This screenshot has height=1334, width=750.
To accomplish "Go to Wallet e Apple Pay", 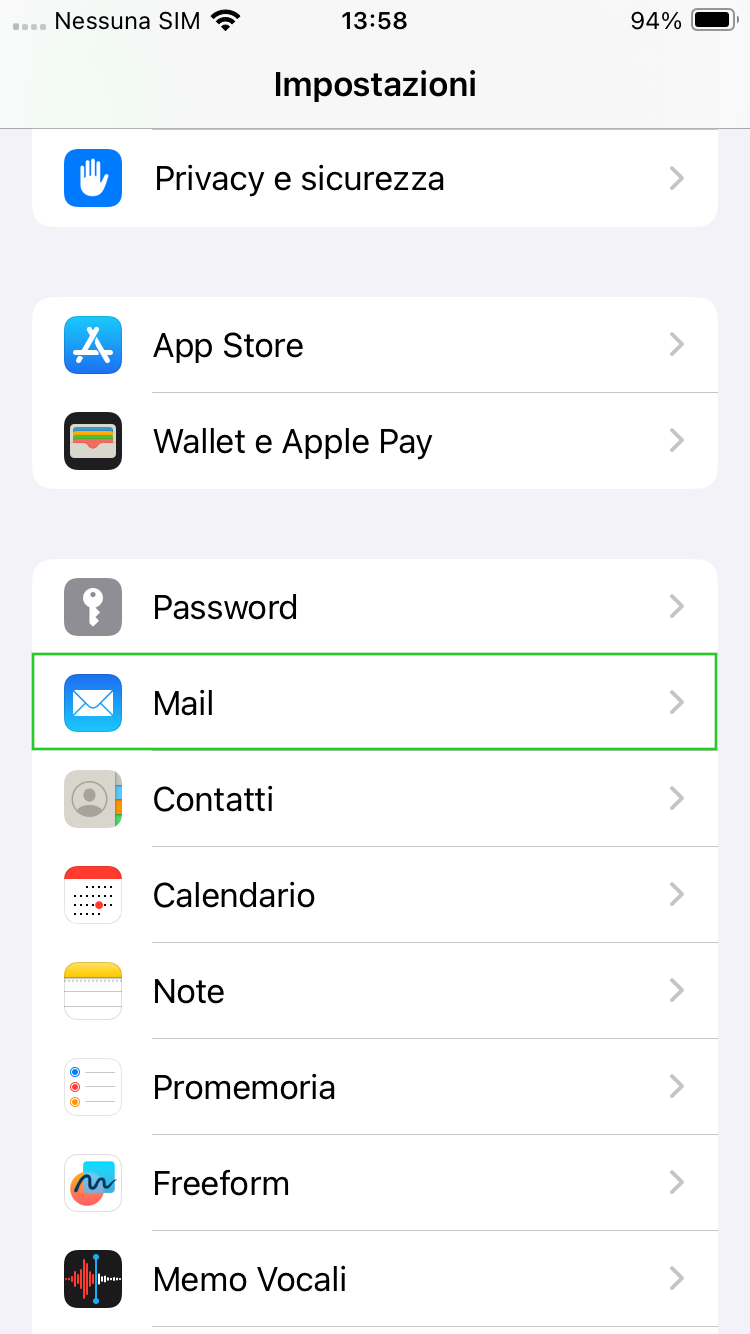I will [x=375, y=441].
